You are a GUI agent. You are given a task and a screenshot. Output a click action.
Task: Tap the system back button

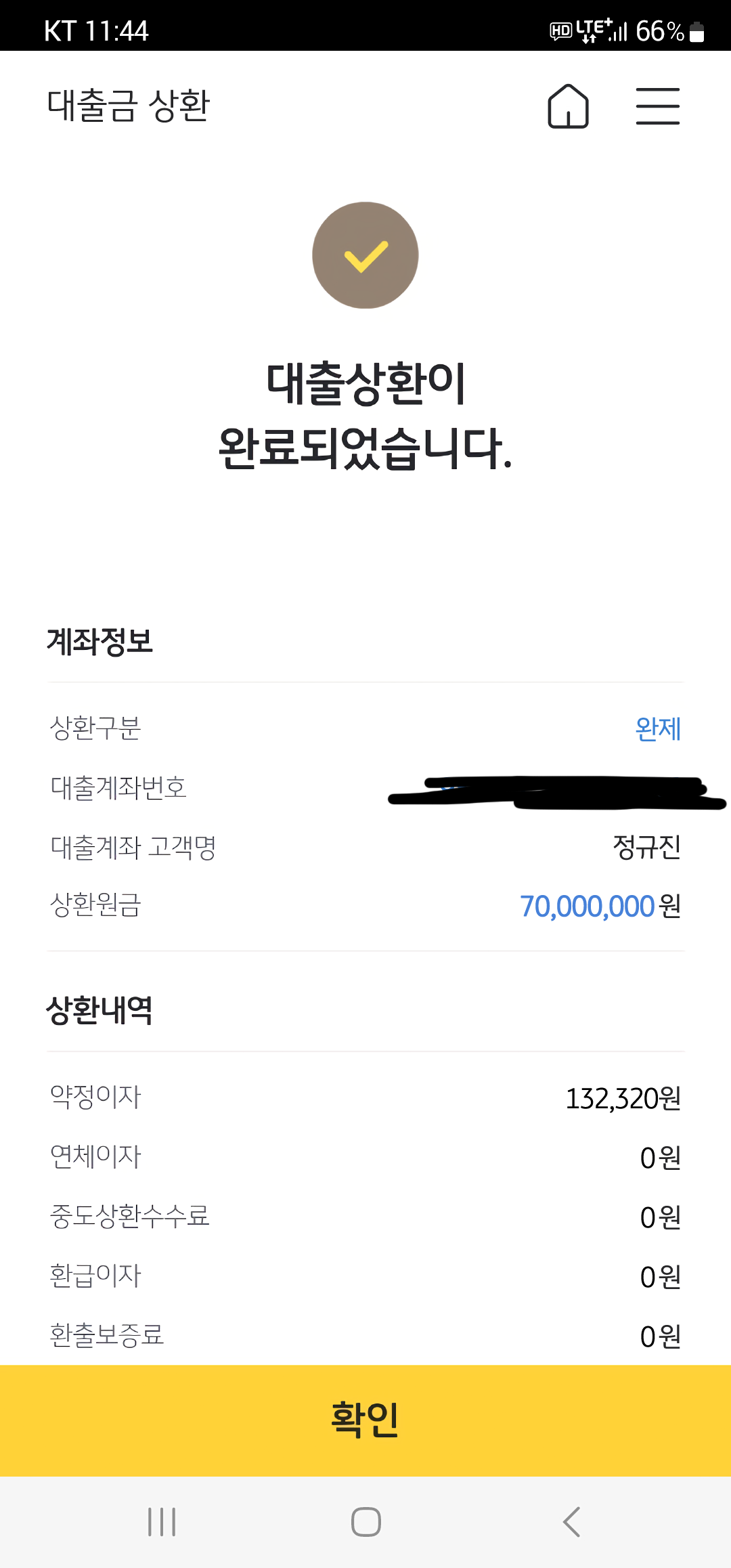(x=572, y=1522)
